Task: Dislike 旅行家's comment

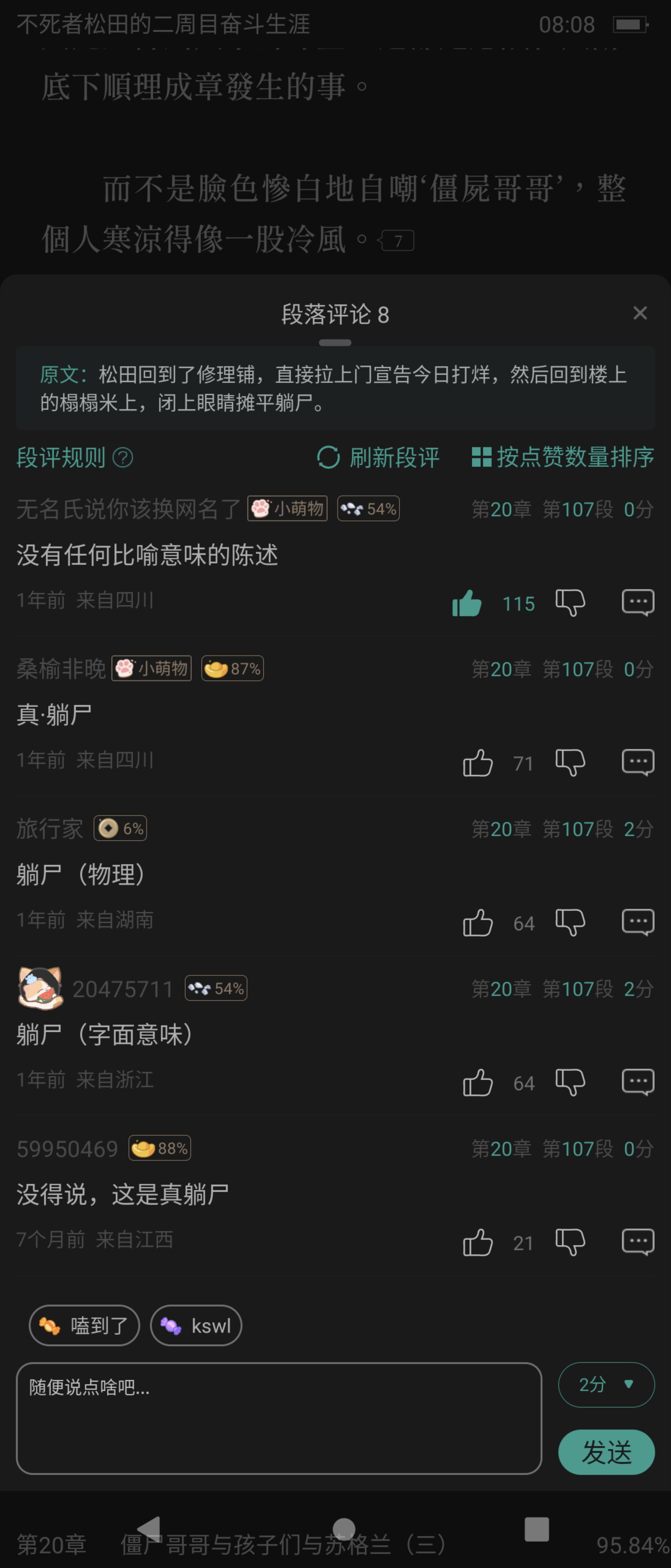Action: [570, 922]
